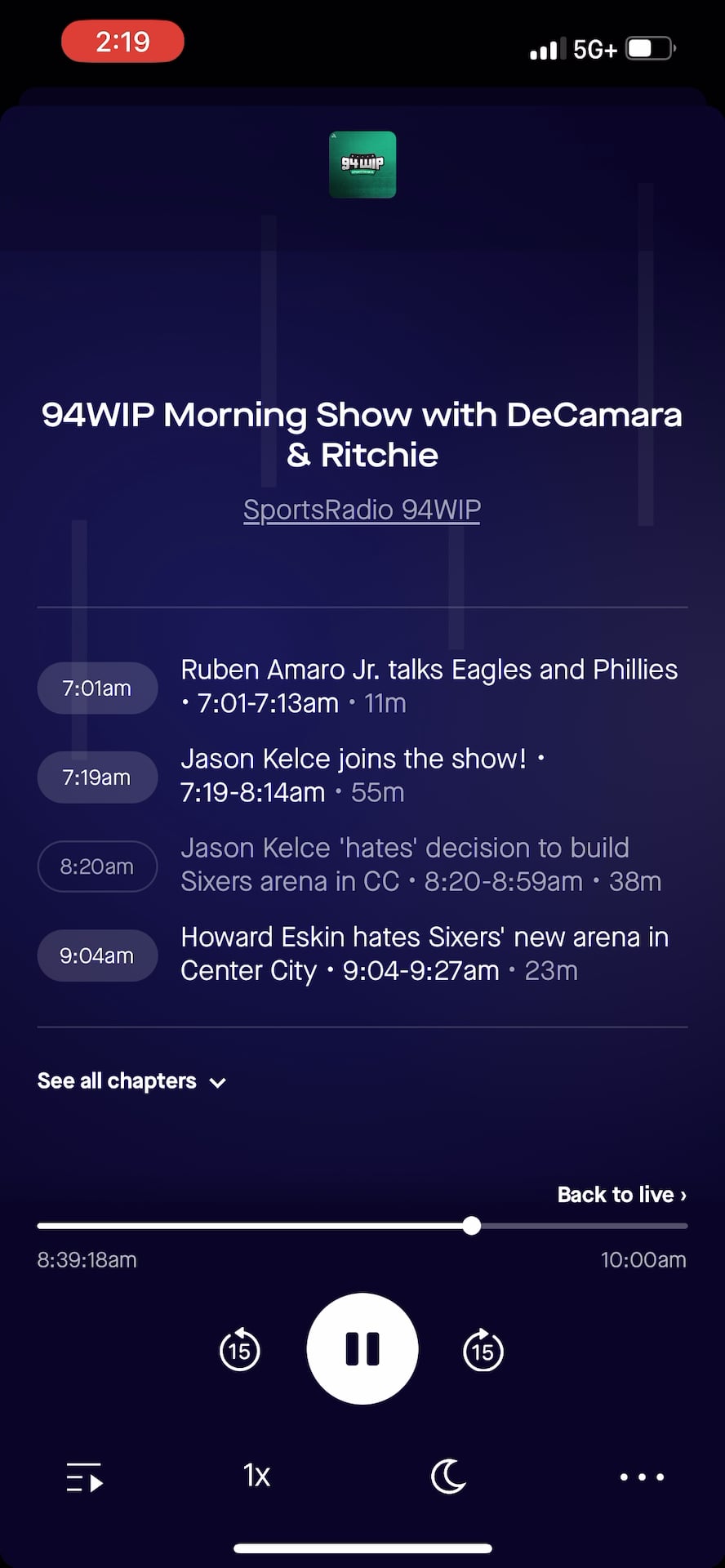
Task: Open the SportsRadio 94WIP station link
Action: coord(362,510)
